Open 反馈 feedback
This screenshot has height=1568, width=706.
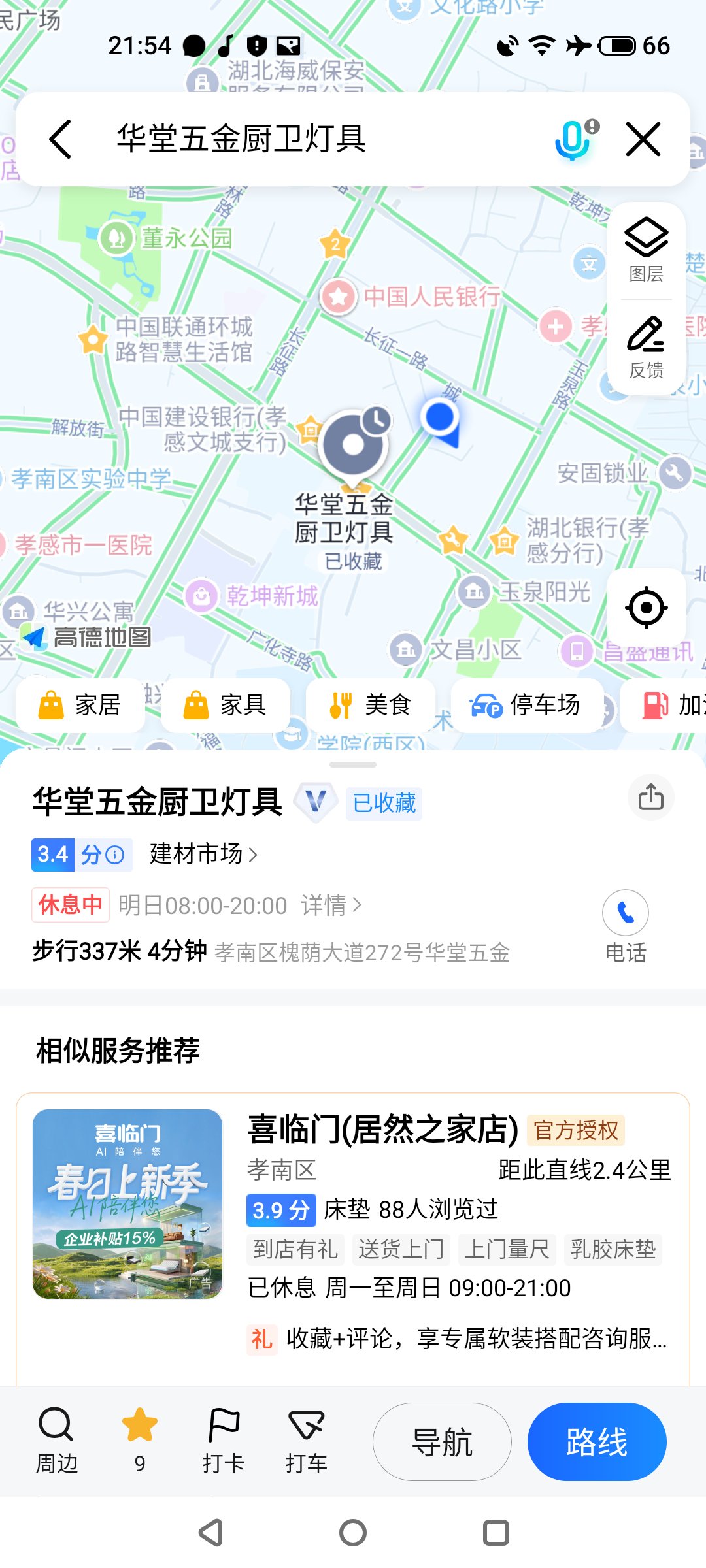646,347
